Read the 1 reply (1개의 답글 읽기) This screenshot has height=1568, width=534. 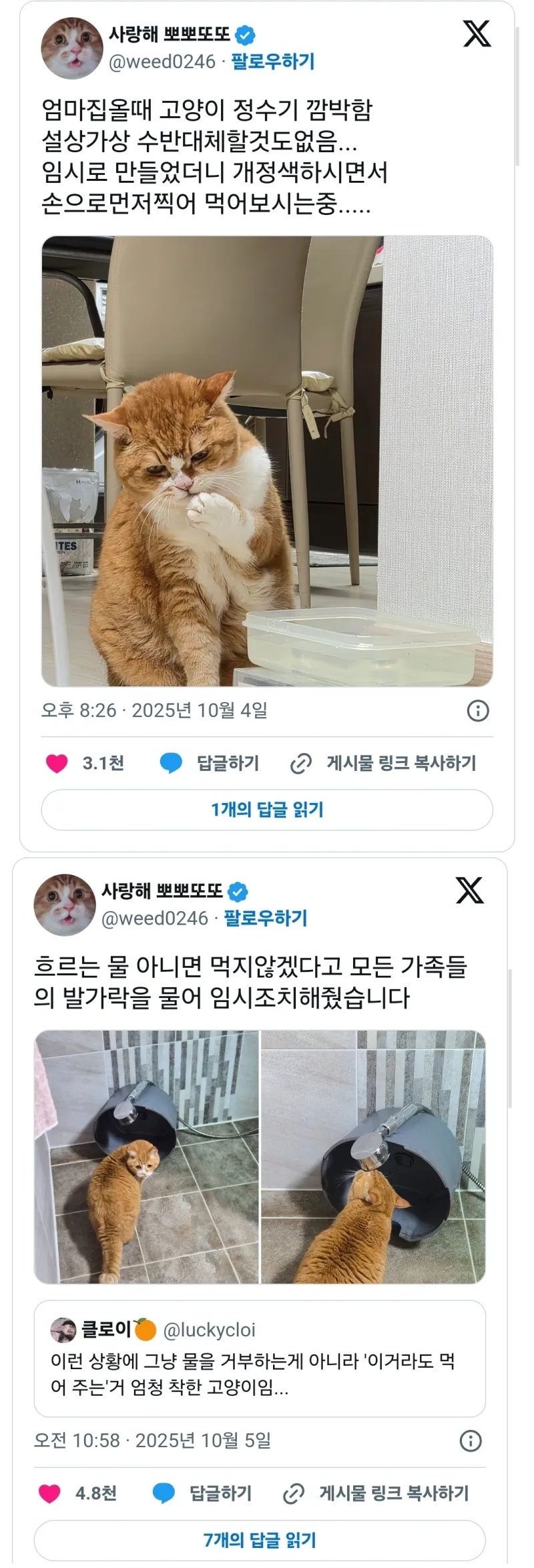(x=267, y=810)
